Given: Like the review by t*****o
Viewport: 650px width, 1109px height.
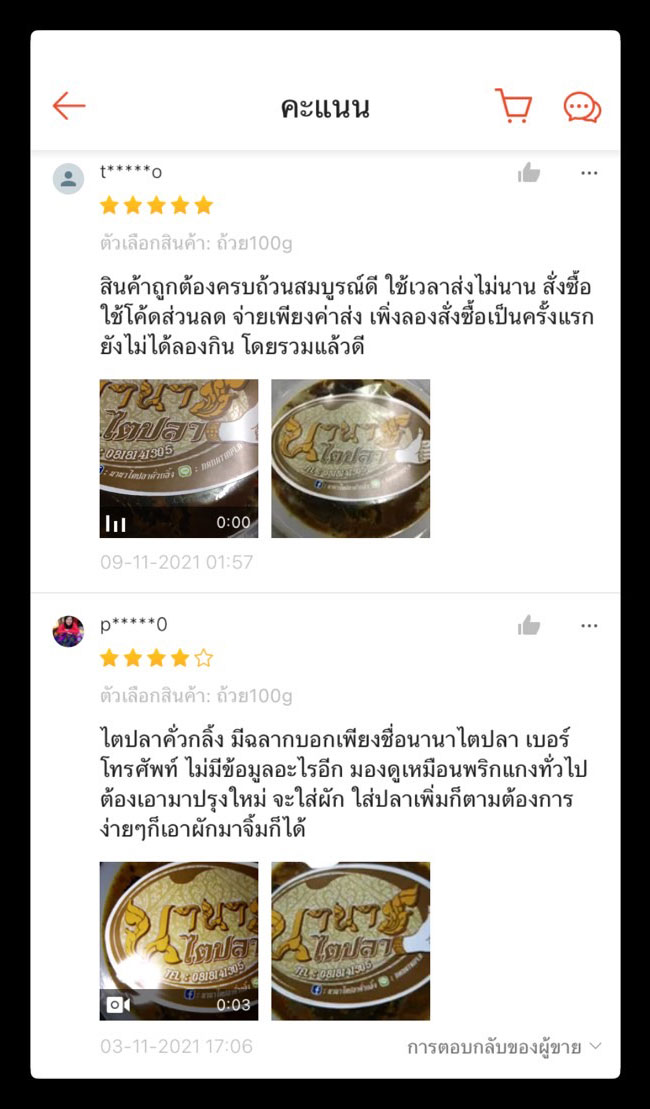Looking at the screenshot, I should tap(529, 173).
